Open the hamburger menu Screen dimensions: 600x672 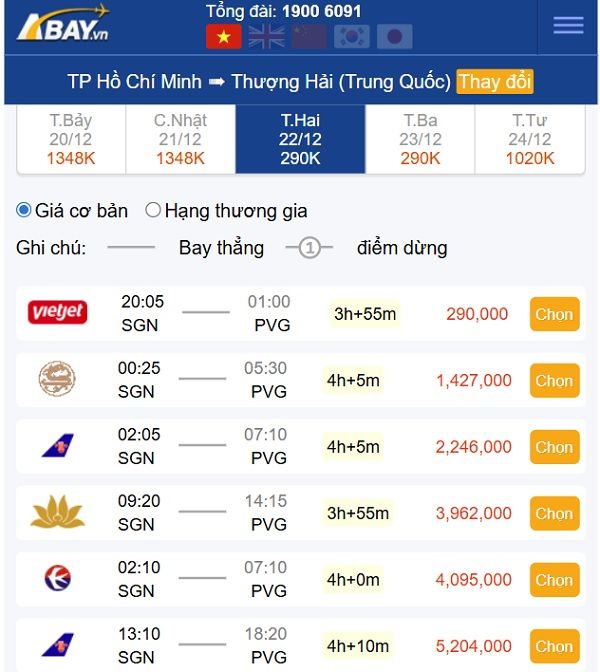tap(568, 26)
